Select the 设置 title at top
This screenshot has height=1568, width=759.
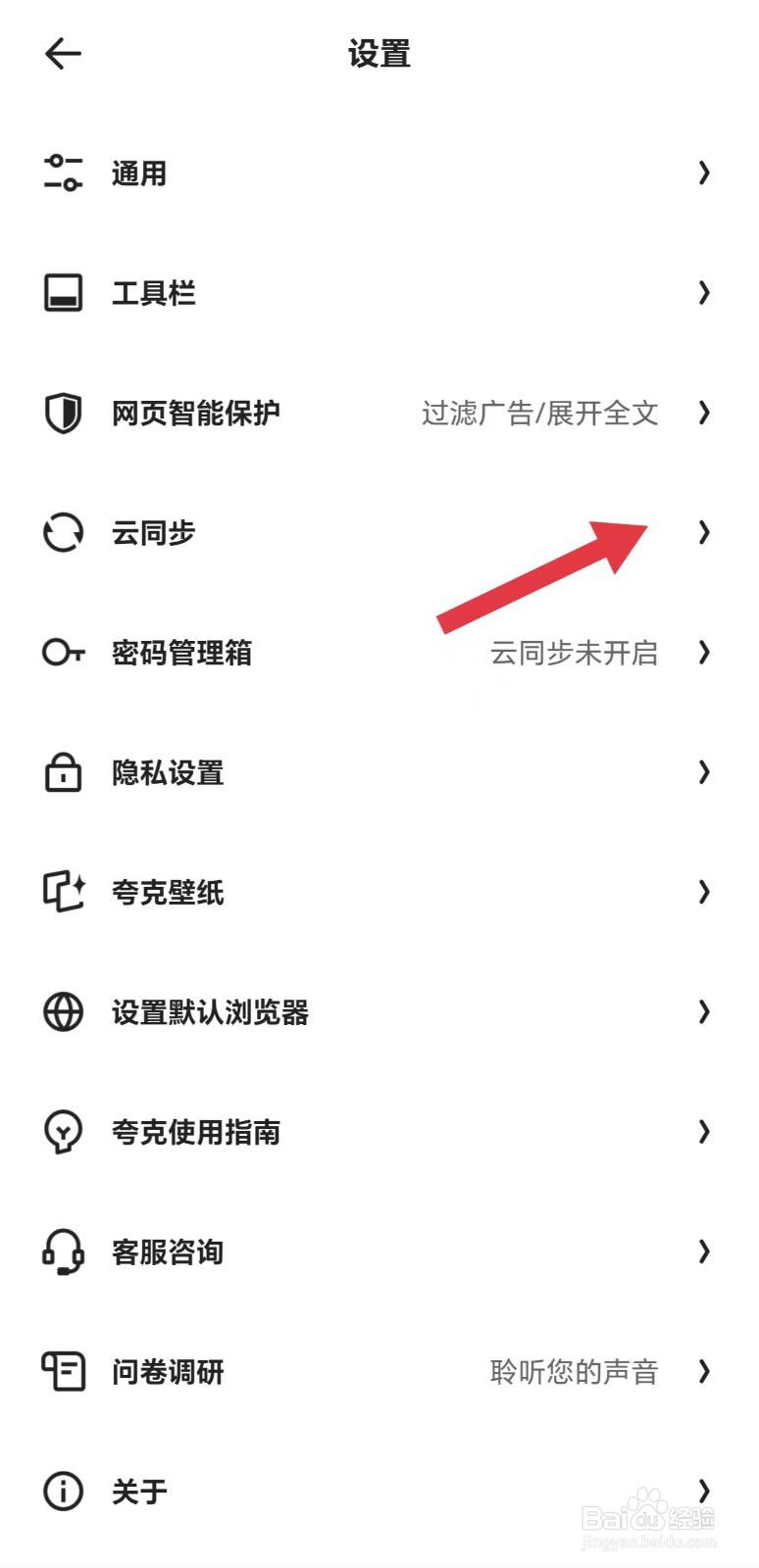pyautogui.click(x=379, y=54)
